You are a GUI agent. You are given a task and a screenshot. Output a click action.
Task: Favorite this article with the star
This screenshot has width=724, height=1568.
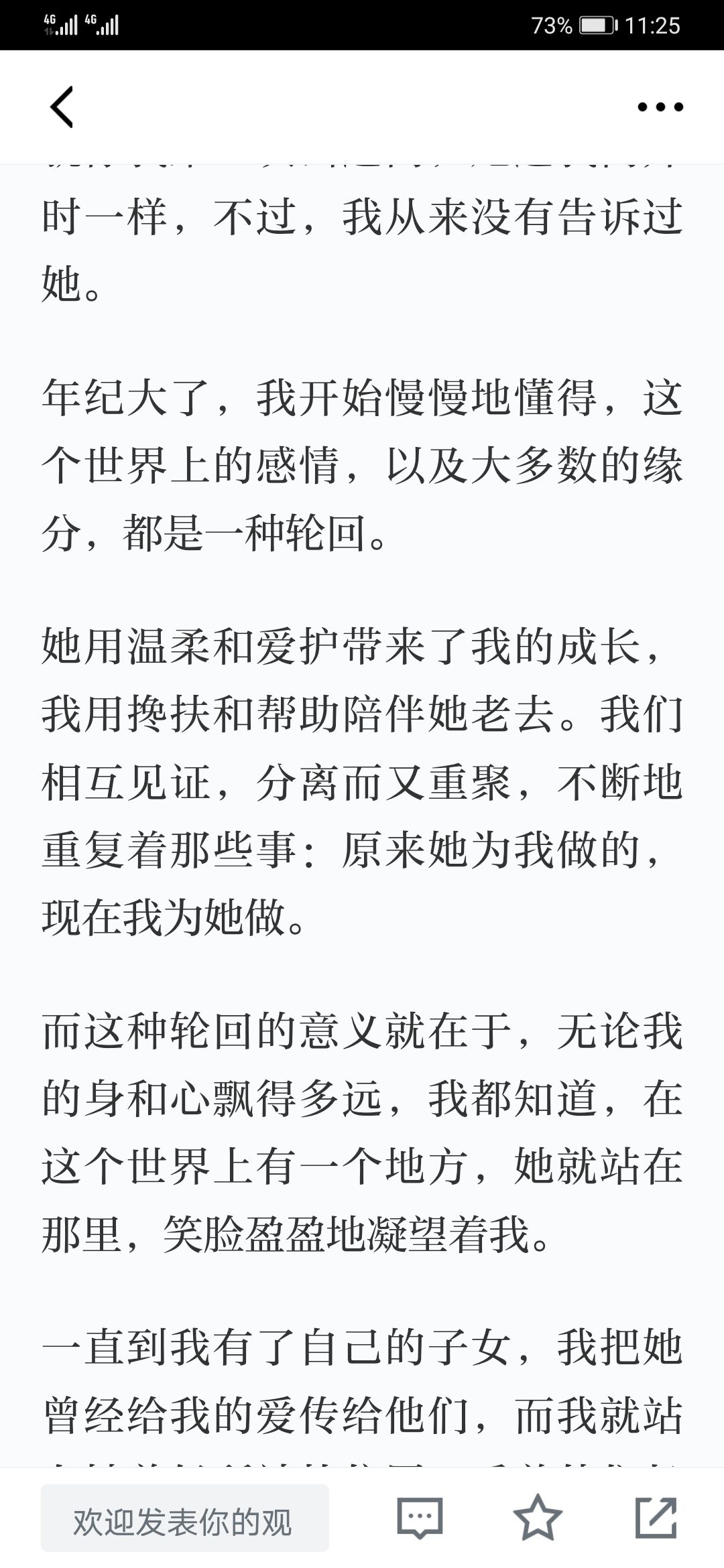click(x=537, y=1518)
